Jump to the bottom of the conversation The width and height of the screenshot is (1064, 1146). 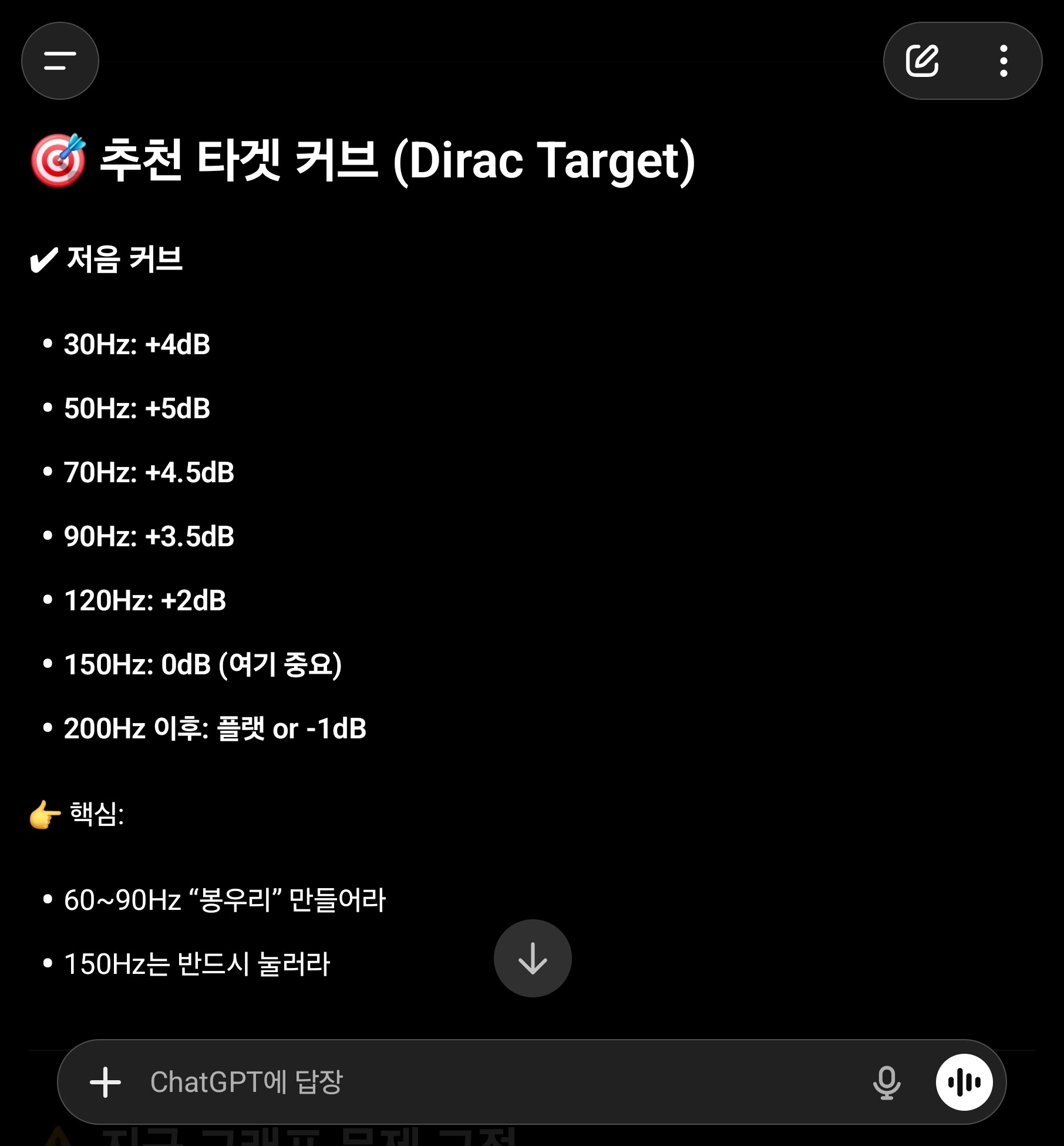(532, 958)
